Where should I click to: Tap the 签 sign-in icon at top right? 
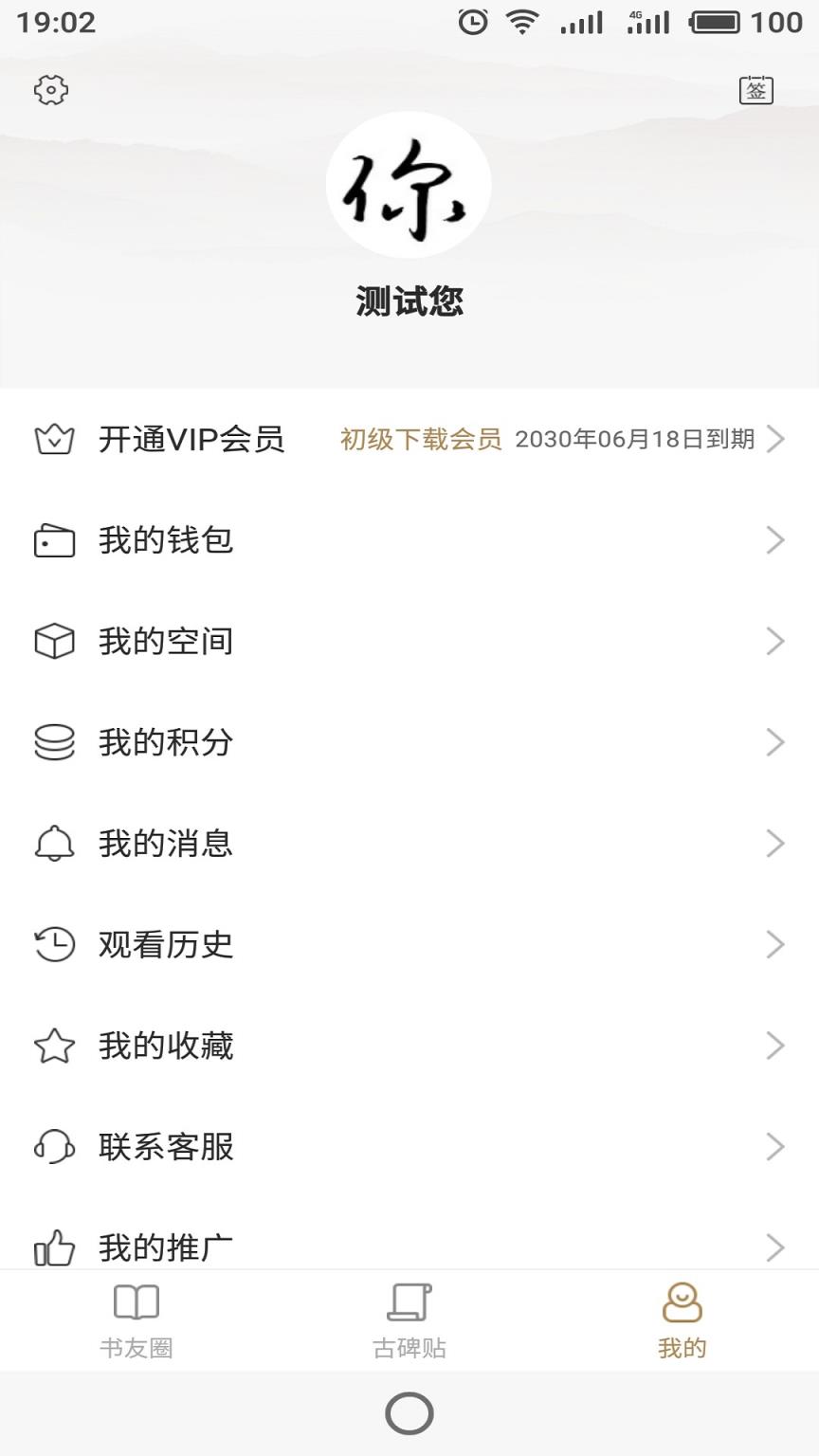[x=755, y=89]
